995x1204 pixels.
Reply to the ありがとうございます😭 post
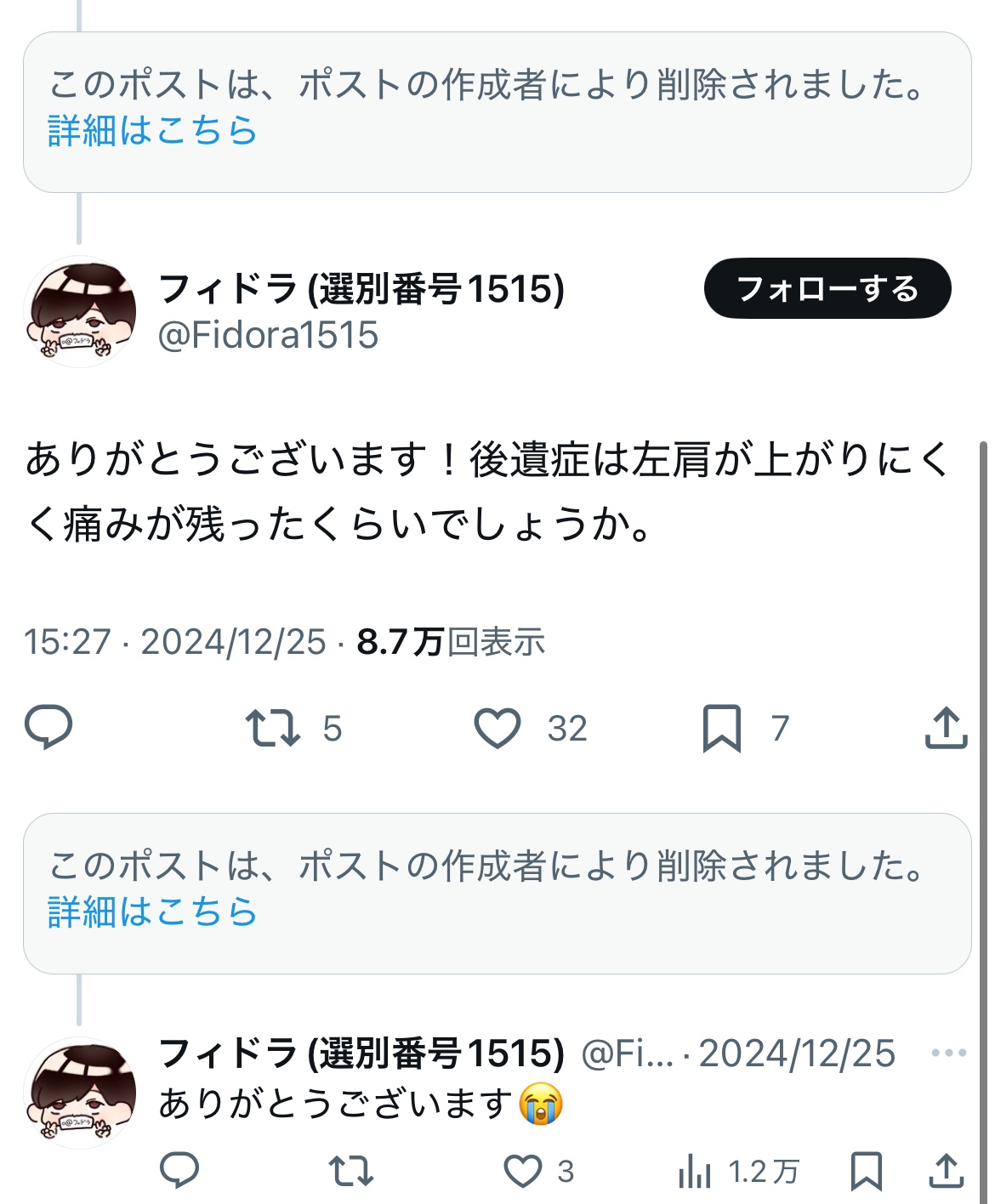[x=179, y=1171]
